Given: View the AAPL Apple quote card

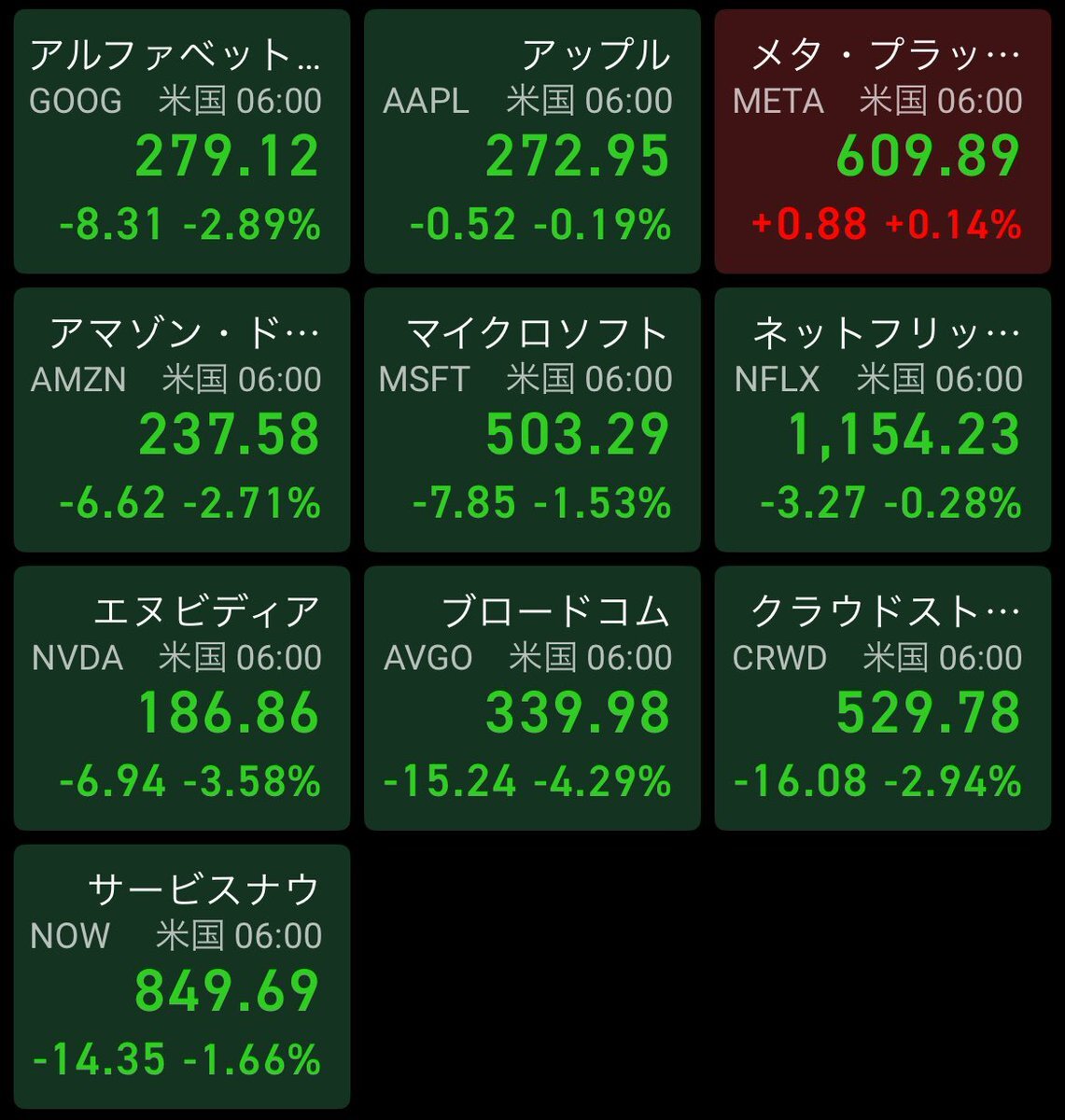Looking at the screenshot, I should click(x=532, y=142).
